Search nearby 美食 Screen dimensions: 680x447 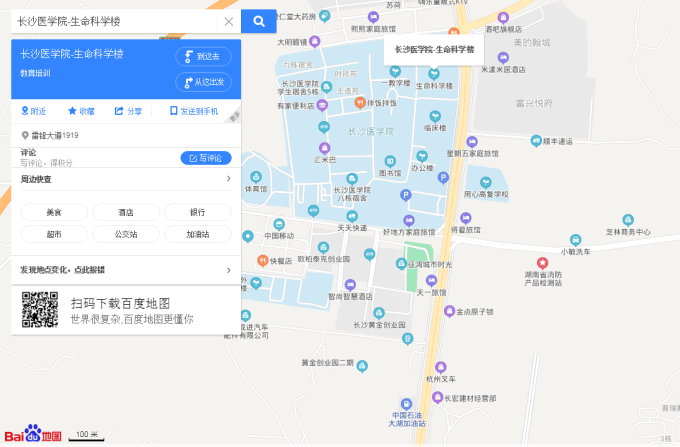pyautogui.click(x=53, y=212)
